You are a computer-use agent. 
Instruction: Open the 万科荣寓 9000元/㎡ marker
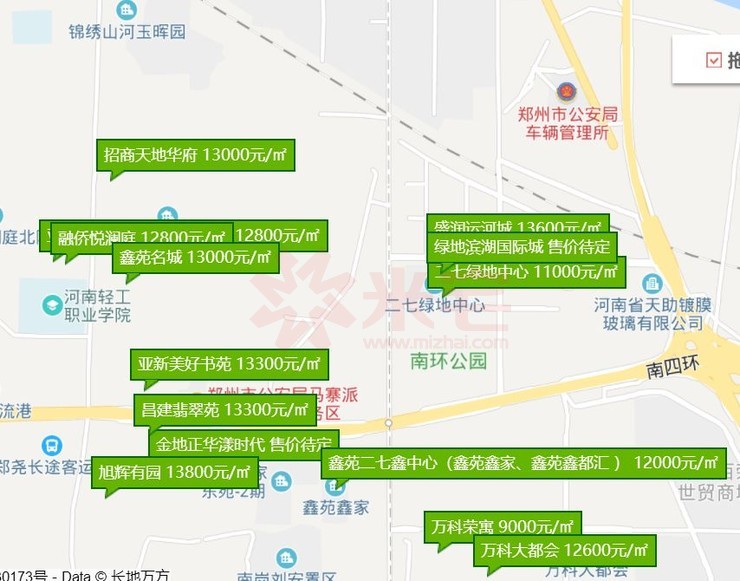pyautogui.click(x=501, y=527)
